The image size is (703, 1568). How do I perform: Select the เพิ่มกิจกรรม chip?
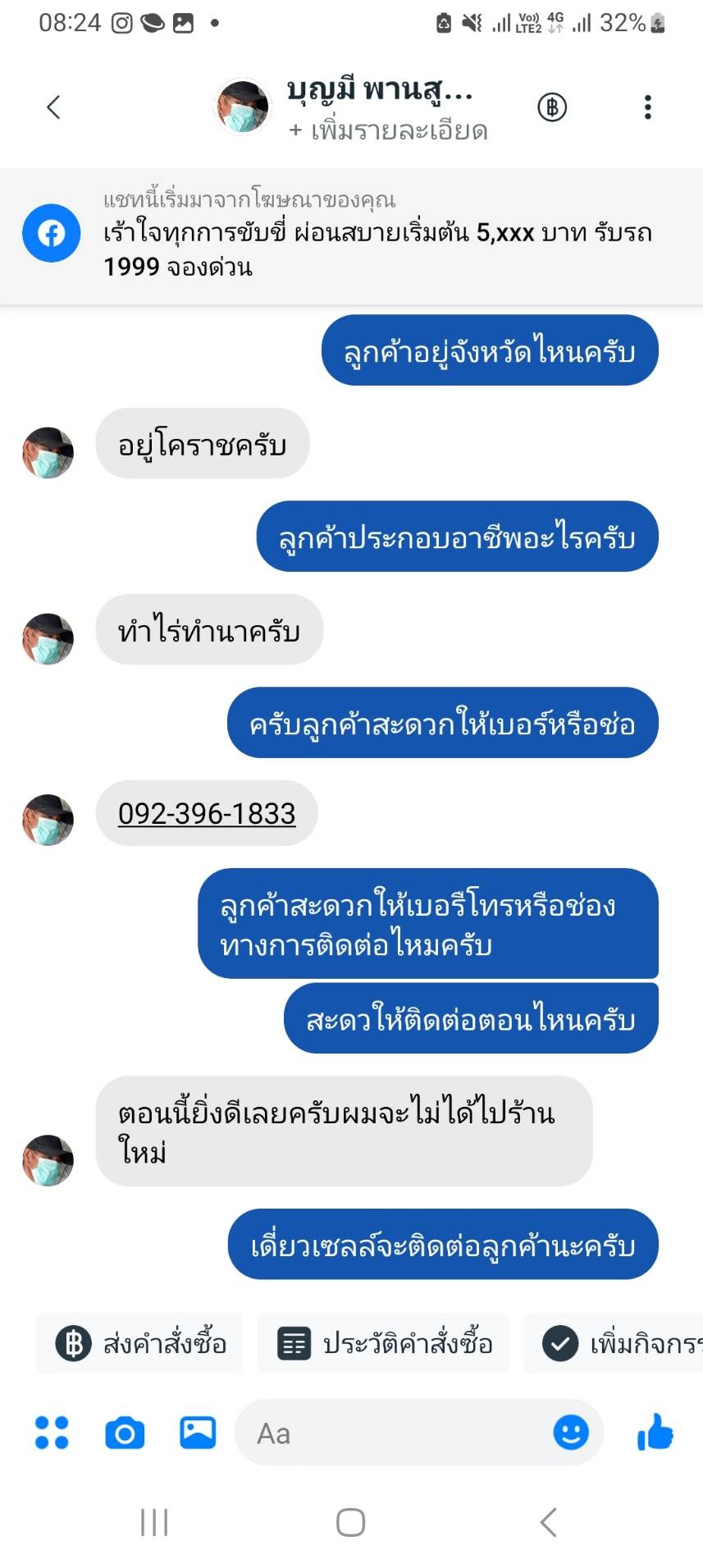tap(614, 1343)
